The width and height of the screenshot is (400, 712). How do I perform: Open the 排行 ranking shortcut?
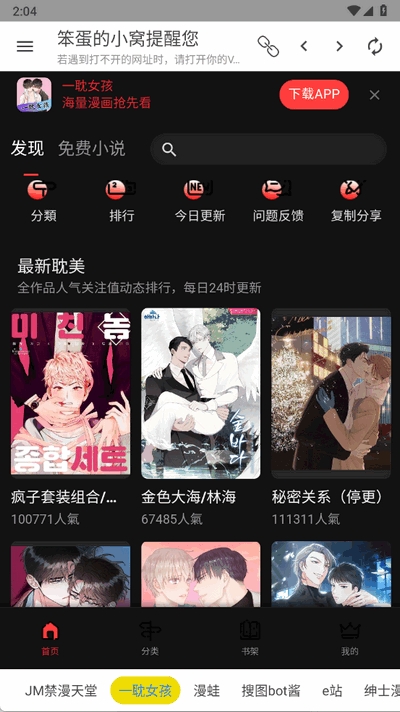point(122,201)
